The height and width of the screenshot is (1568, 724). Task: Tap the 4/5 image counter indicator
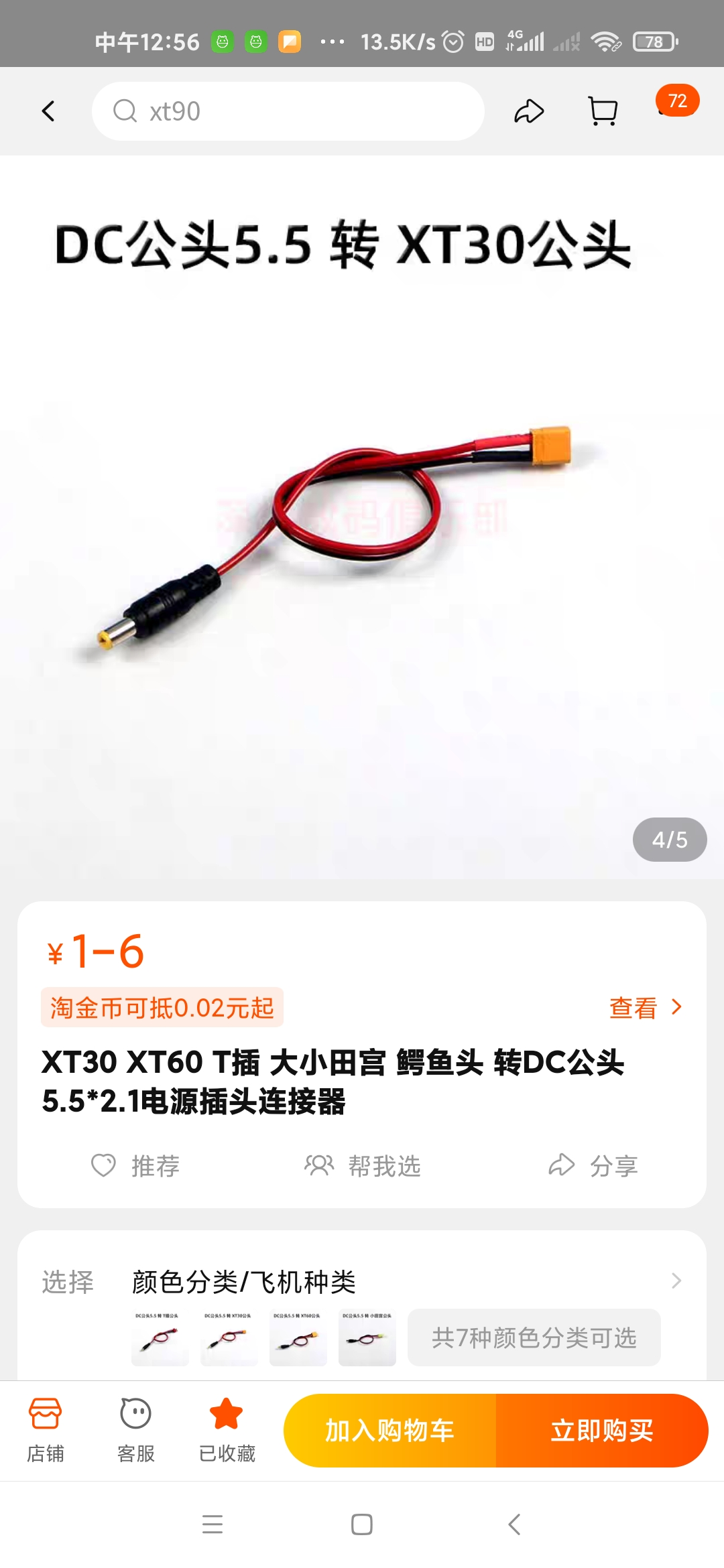click(x=668, y=840)
